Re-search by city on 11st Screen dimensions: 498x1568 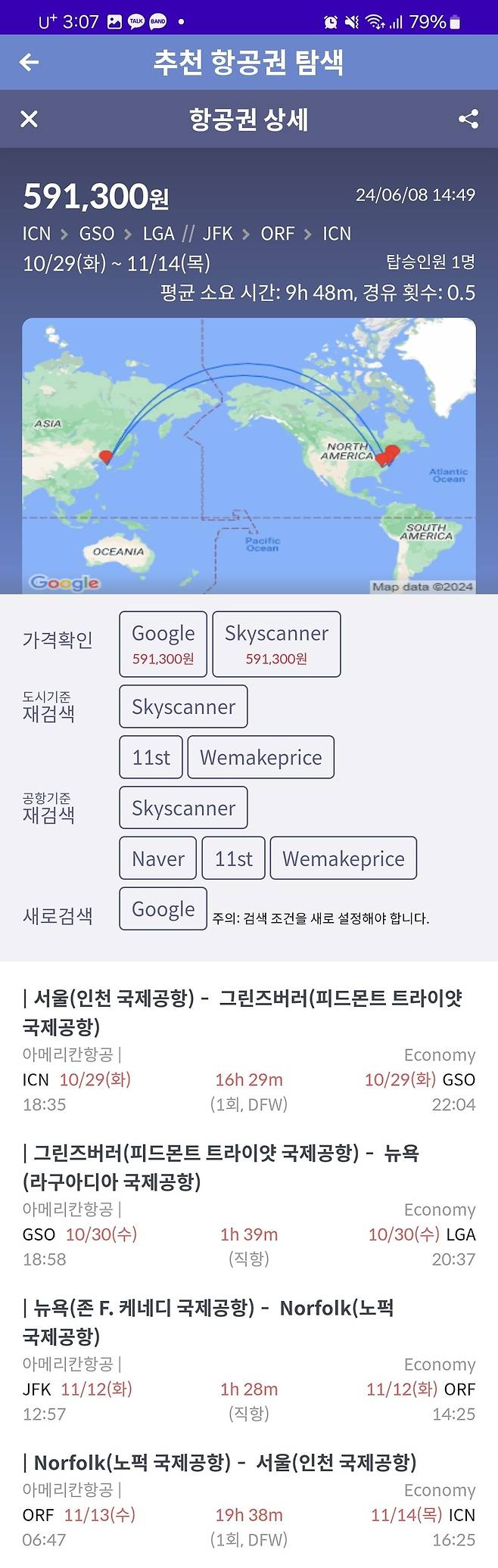pos(151,757)
